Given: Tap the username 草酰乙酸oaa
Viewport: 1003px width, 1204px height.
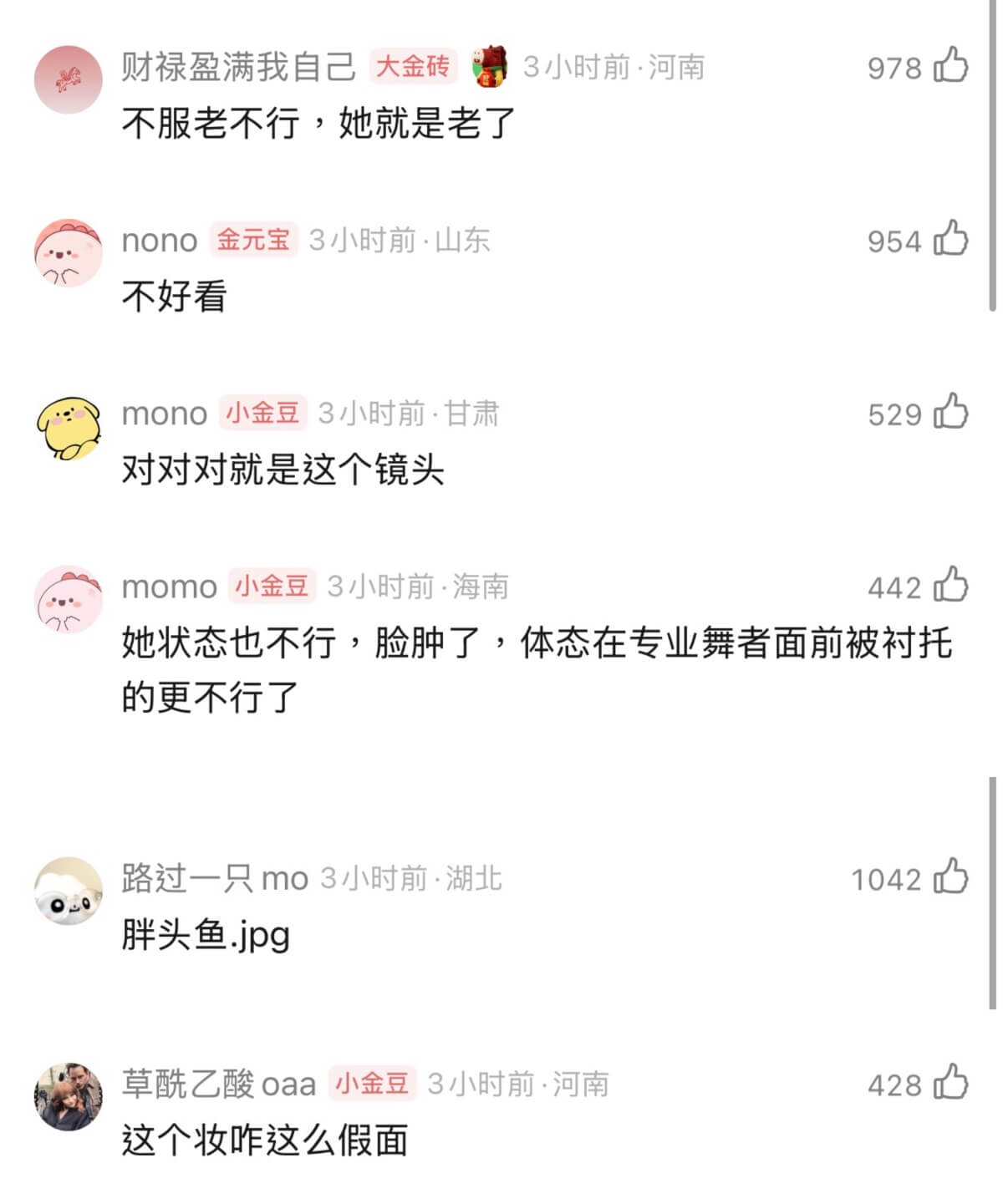Looking at the screenshot, I should (219, 1084).
